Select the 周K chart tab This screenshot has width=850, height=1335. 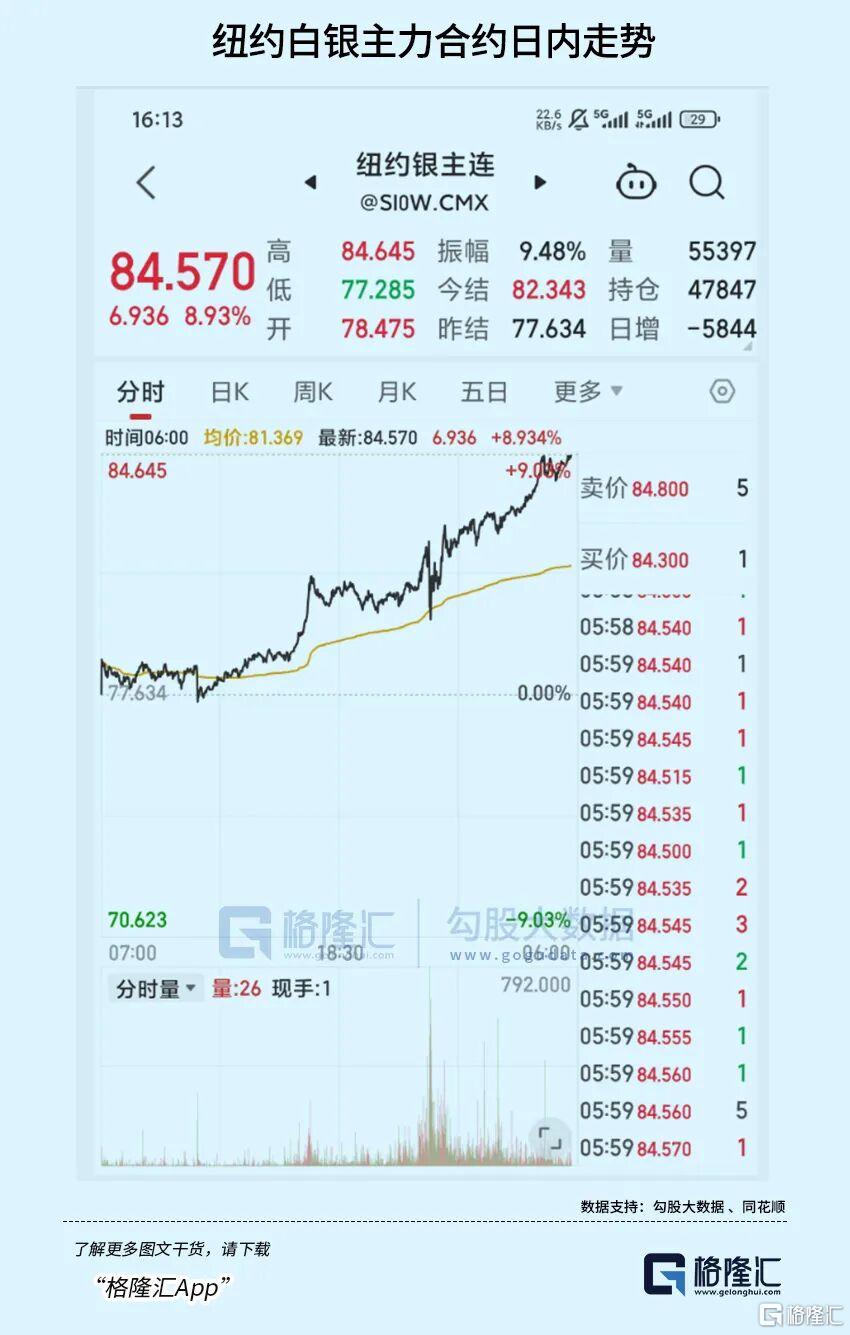click(311, 392)
